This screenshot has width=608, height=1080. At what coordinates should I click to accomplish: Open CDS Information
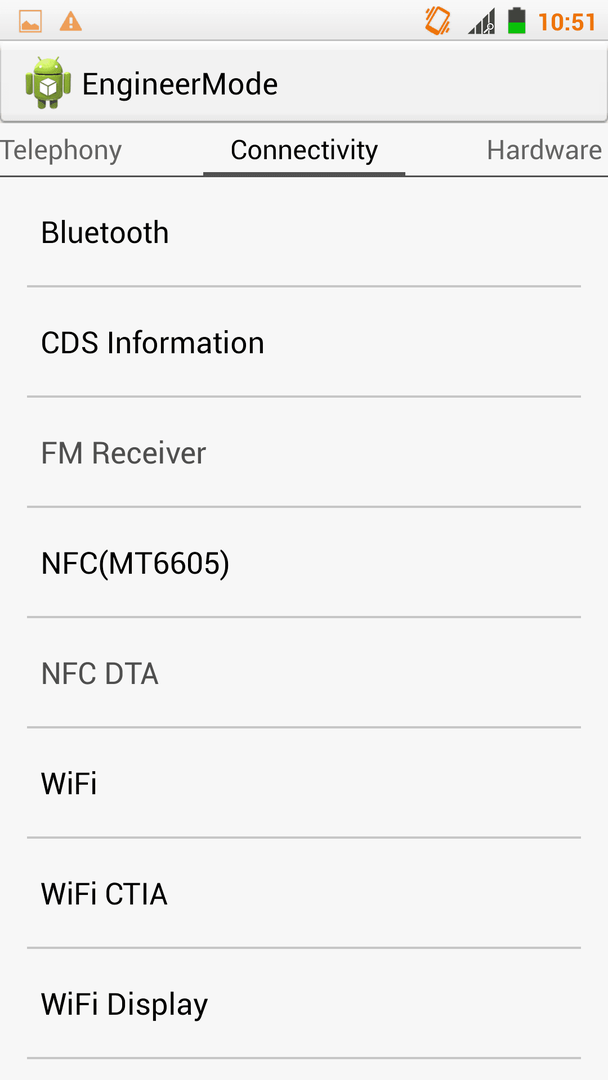pyautogui.click(x=304, y=342)
